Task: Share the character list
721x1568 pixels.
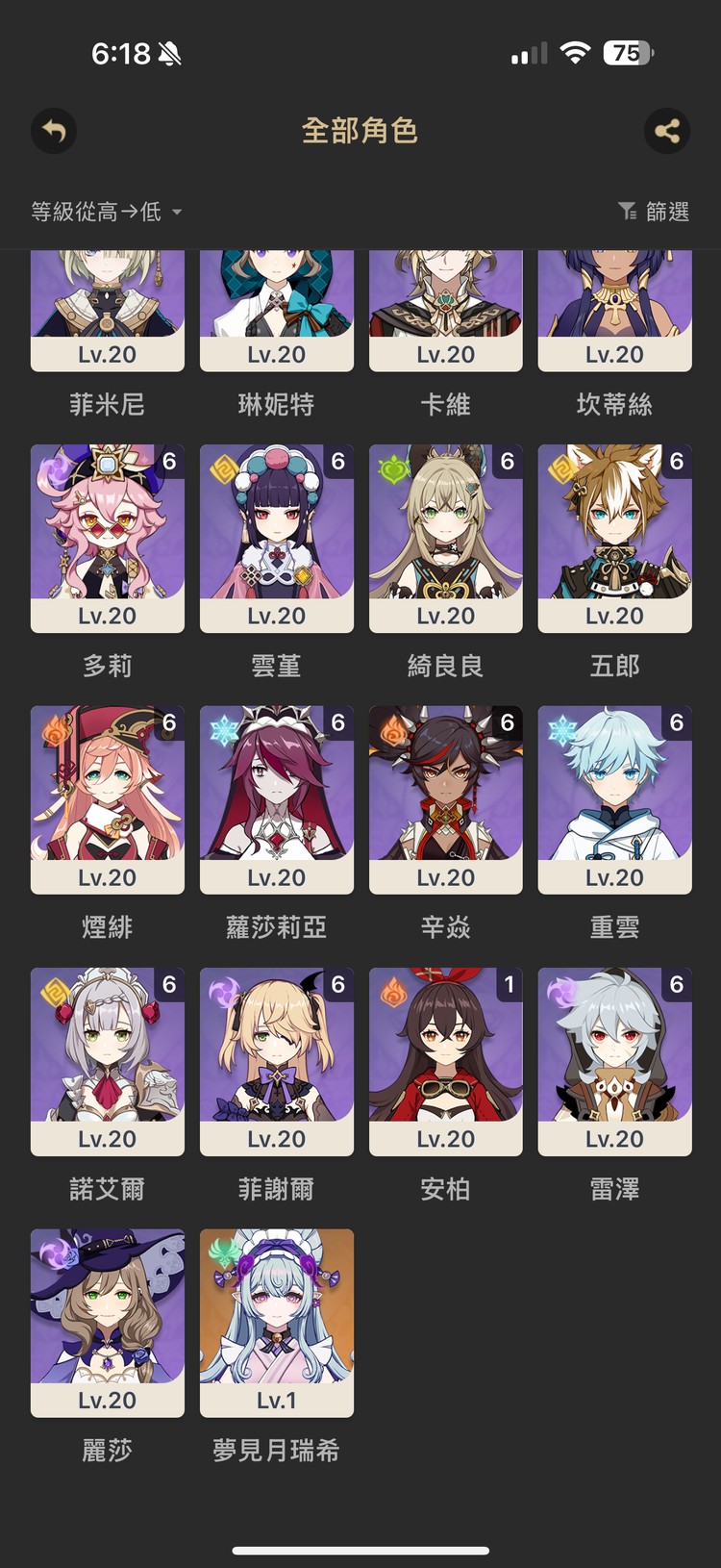Action: point(667,131)
